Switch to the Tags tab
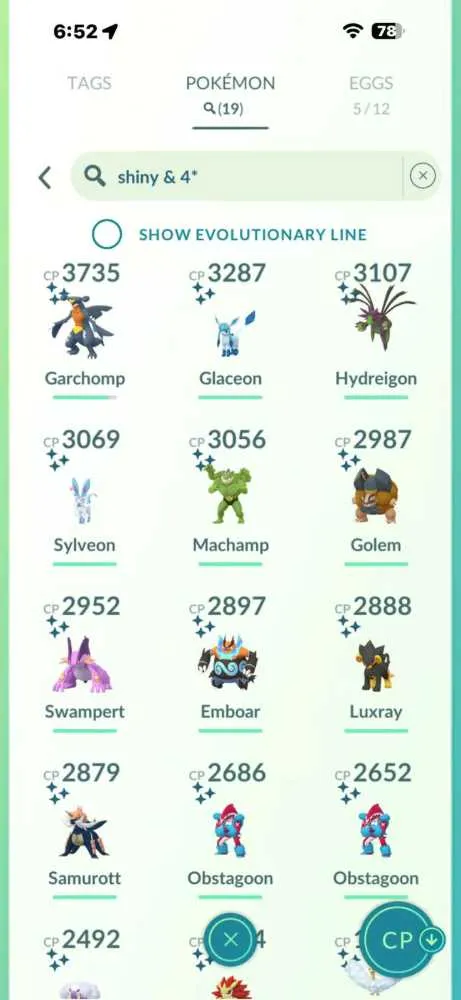Image resolution: width=461 pixels, height=1000 pixels. point(89,83)
